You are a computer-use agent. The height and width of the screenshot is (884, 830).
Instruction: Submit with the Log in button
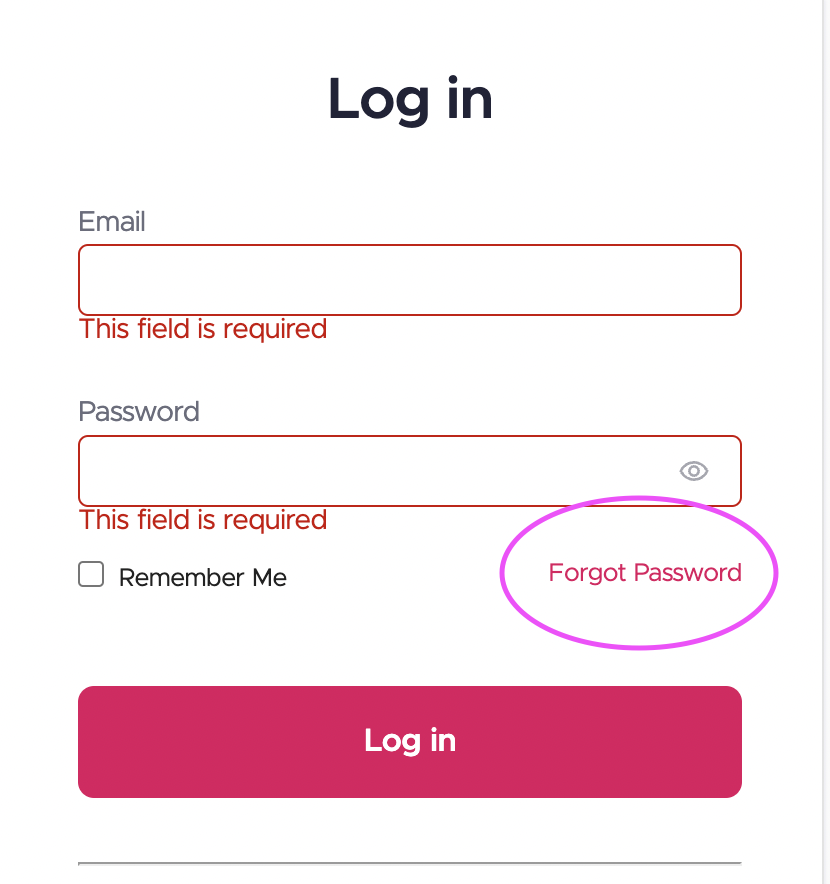[x=409, y=741]
